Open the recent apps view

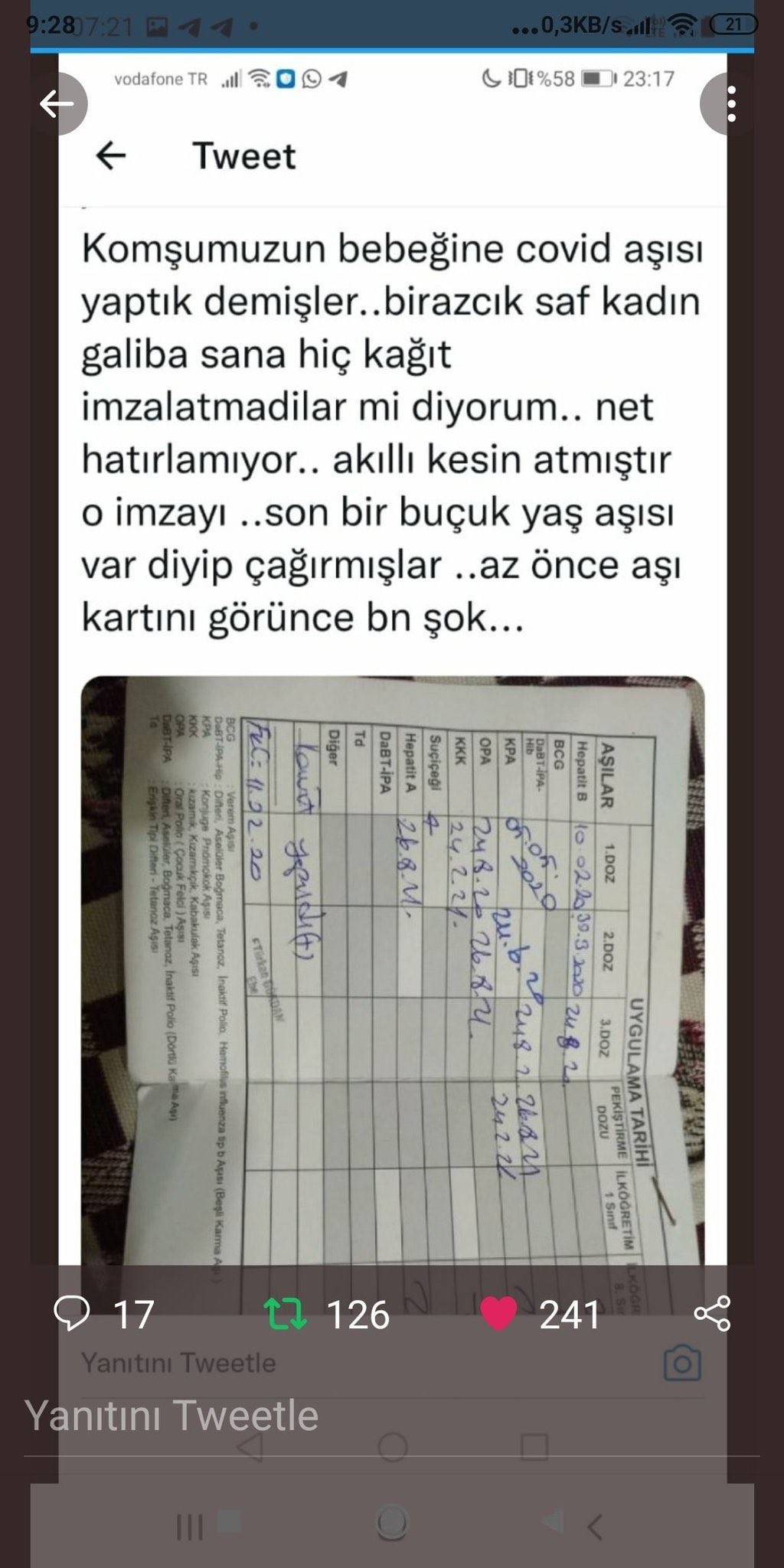click(190, 1527)
